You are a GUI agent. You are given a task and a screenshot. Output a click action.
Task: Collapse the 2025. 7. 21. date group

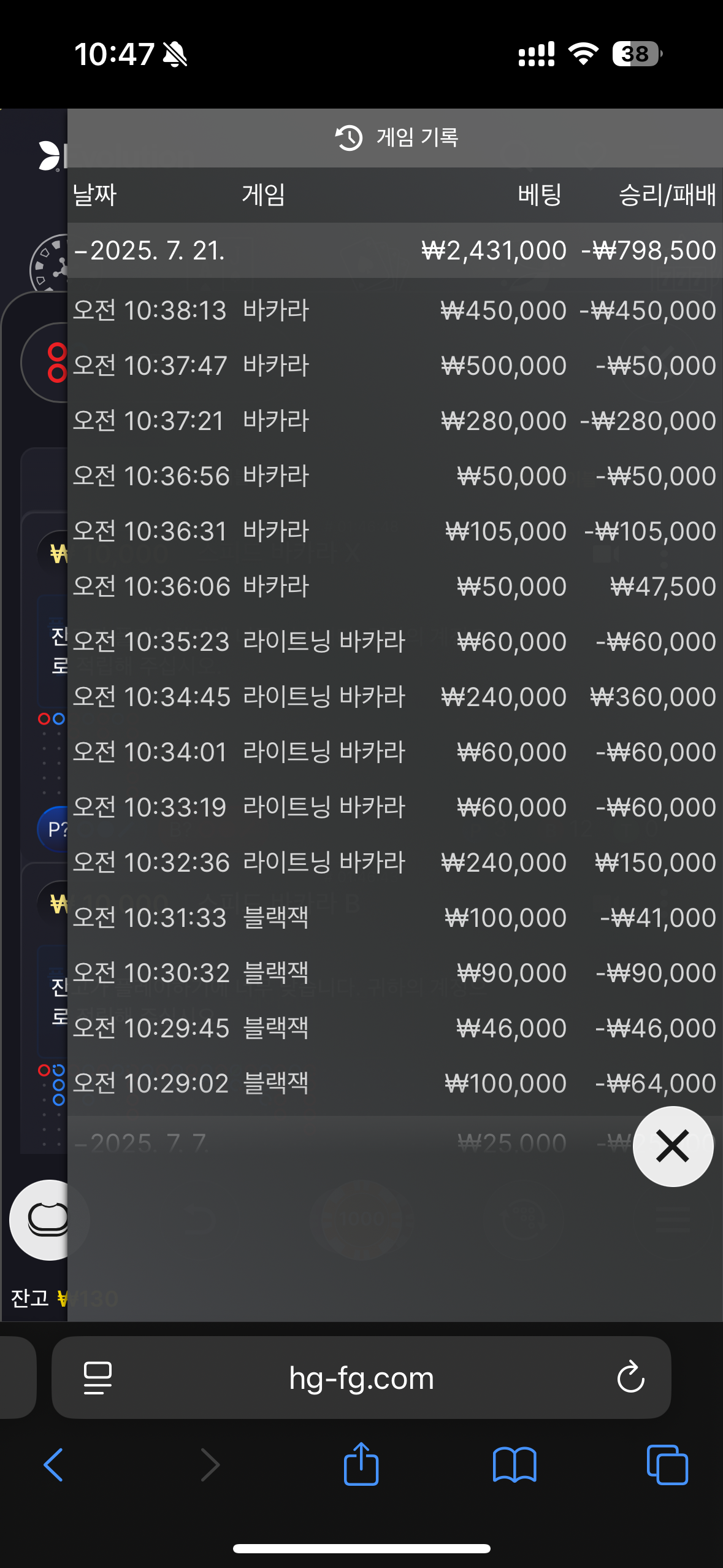point(392,250)
